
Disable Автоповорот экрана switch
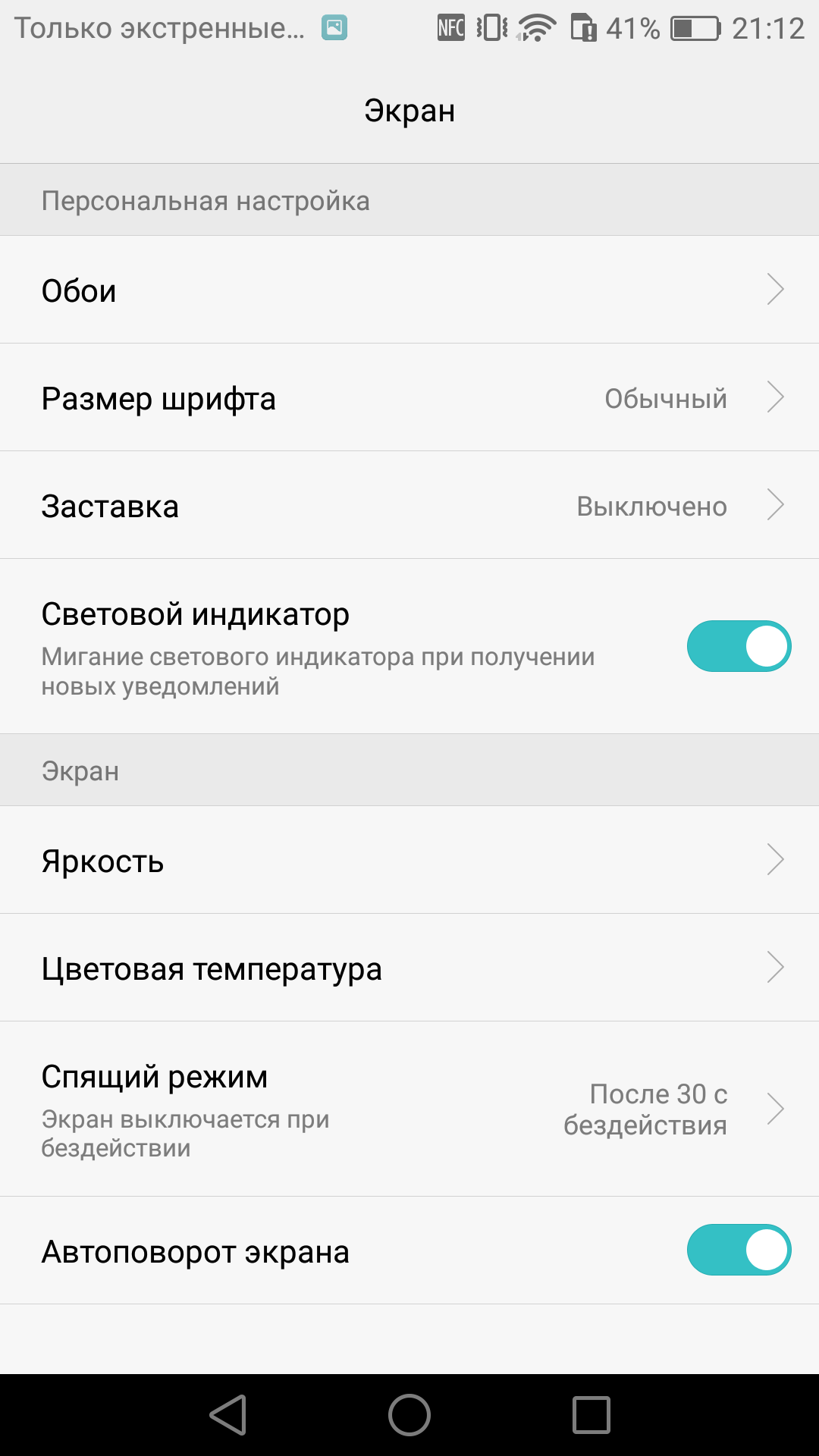point(739,1250)
